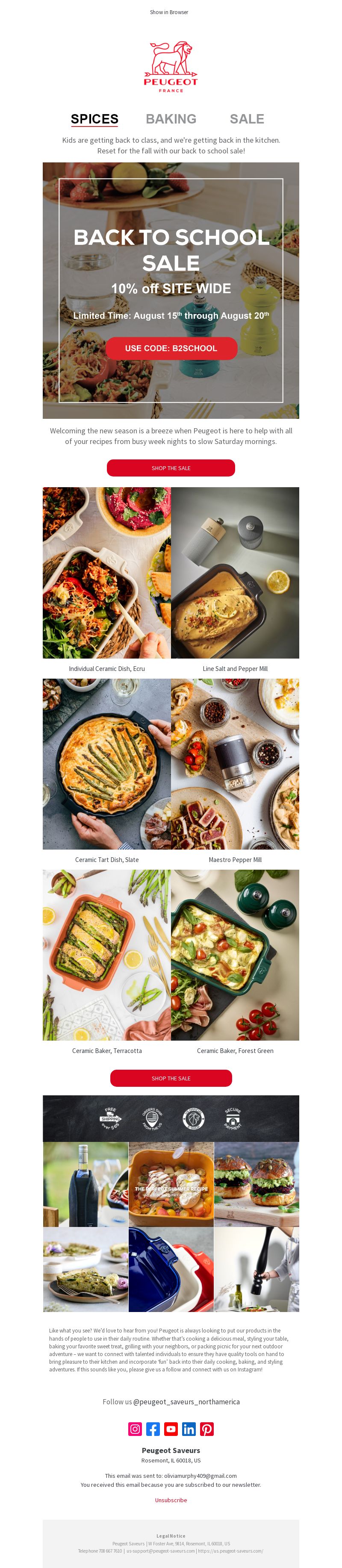This screenshot has height=1568, width=342.
Task: Unsubscribe from the newsletter
Action: point(171,1500)
